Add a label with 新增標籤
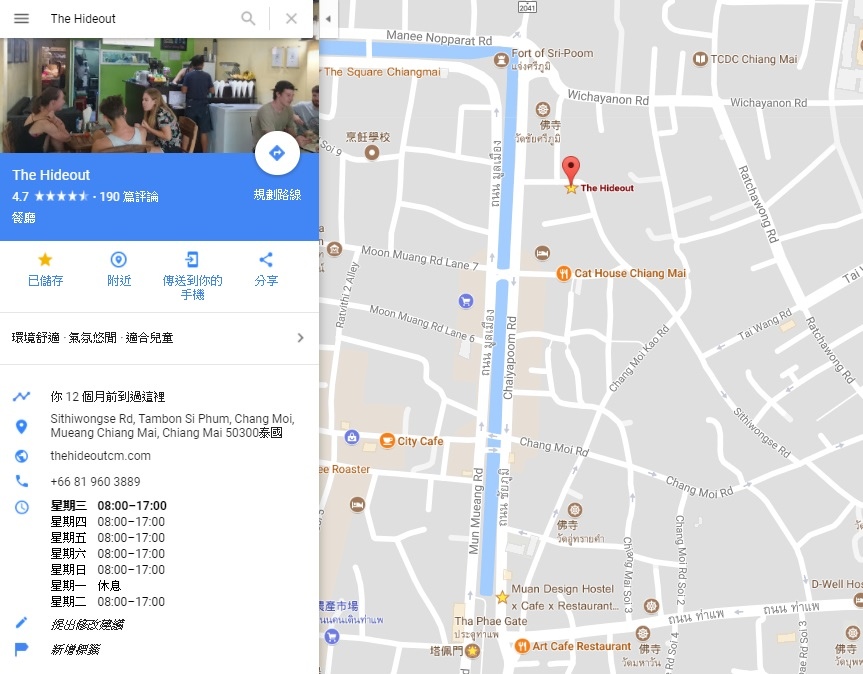The width and height of the screenshot is (863, 674). 75,650
